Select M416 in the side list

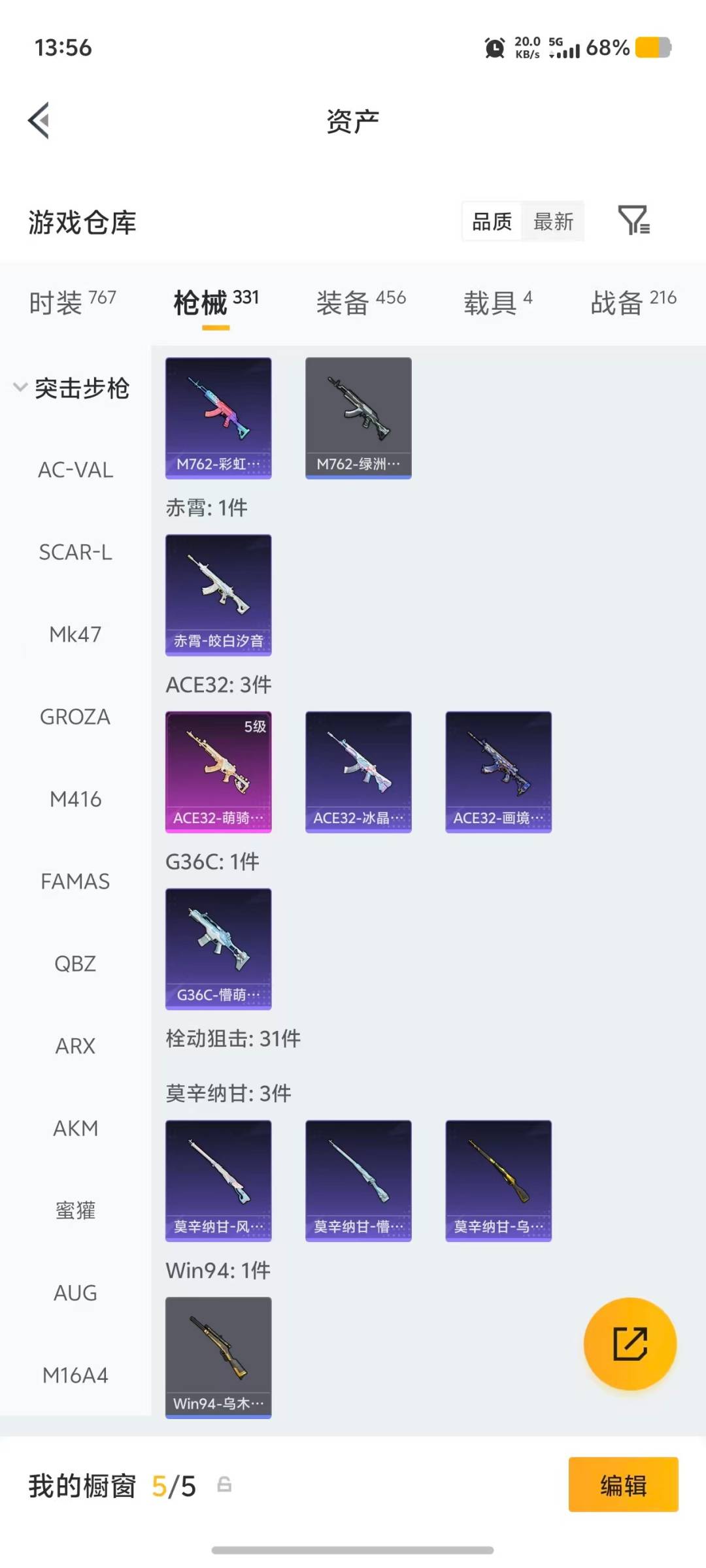point(75,799)
